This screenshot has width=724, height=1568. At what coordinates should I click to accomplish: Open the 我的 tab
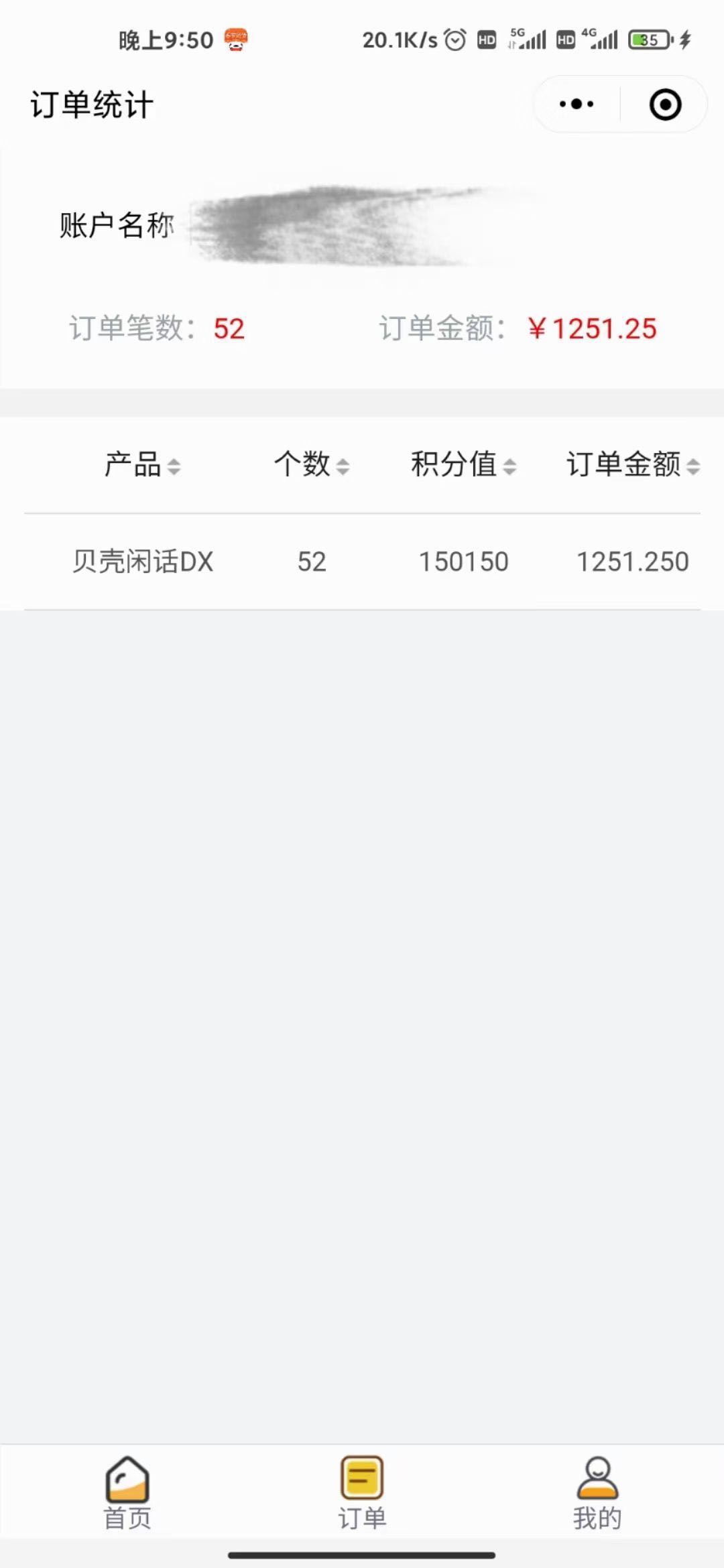tap(597, 1493)
